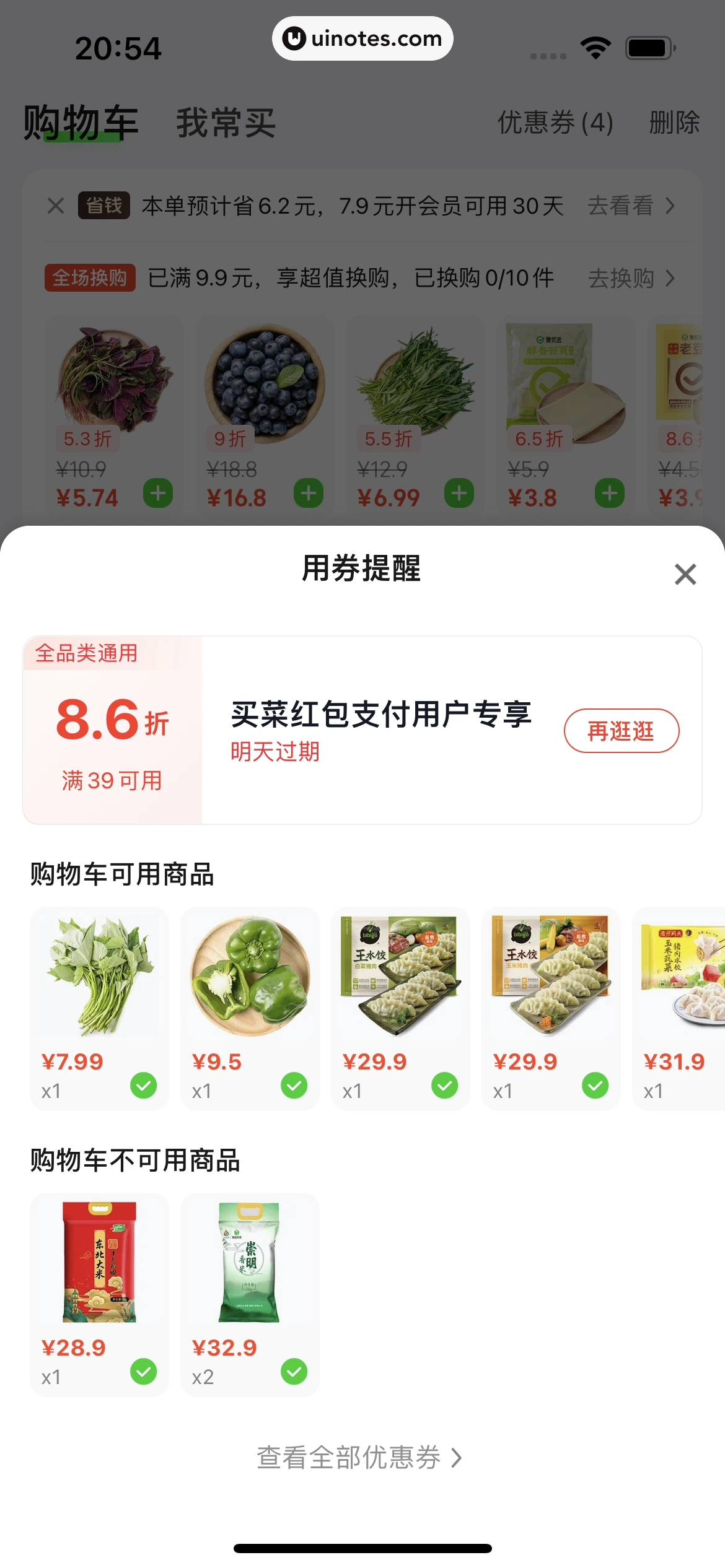Tap the 再逛逛 button on the coupon
The height and width of the screenshot is (1568, 725).
coord(621,731)
